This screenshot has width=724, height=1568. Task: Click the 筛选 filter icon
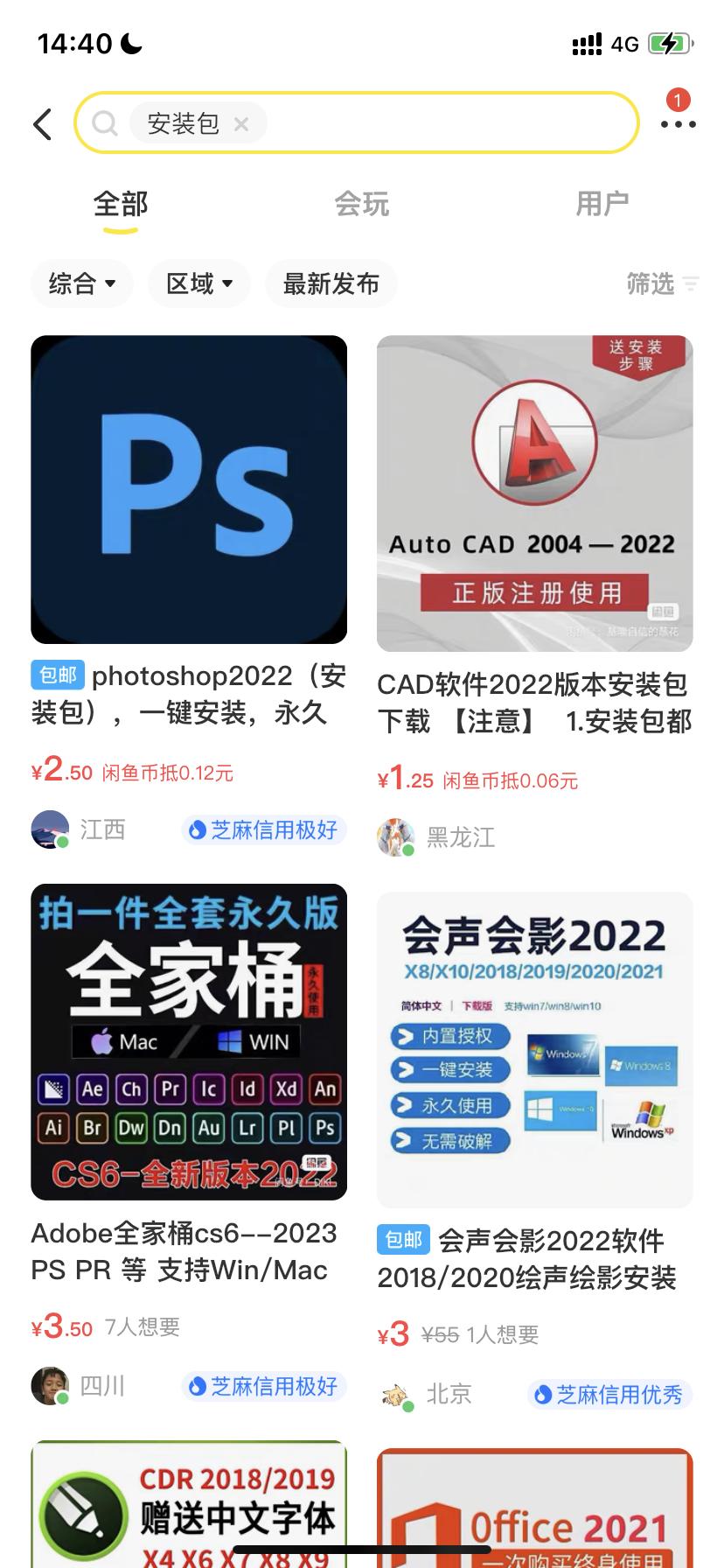coord(660,283)
